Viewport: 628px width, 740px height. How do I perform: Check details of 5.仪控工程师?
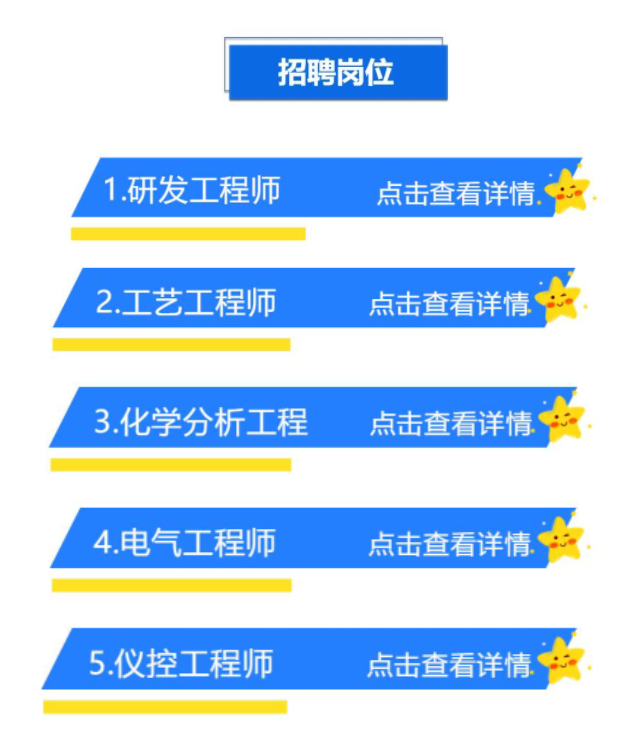pos(447,664)
